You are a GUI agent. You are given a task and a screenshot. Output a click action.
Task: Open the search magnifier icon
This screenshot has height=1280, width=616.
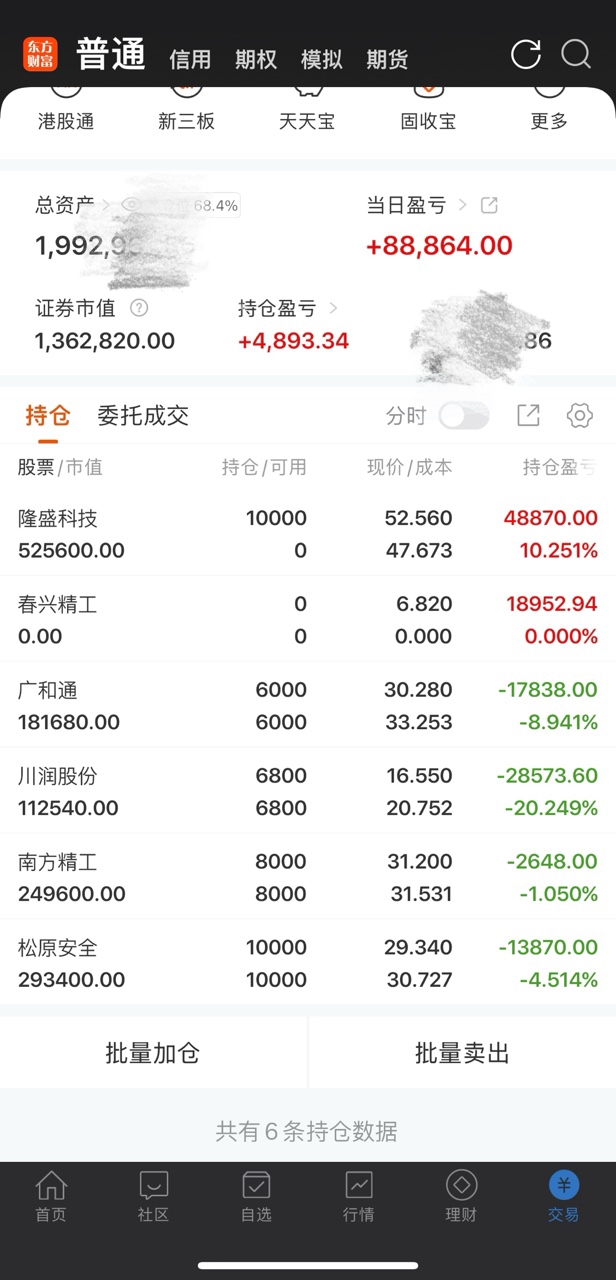576,54
